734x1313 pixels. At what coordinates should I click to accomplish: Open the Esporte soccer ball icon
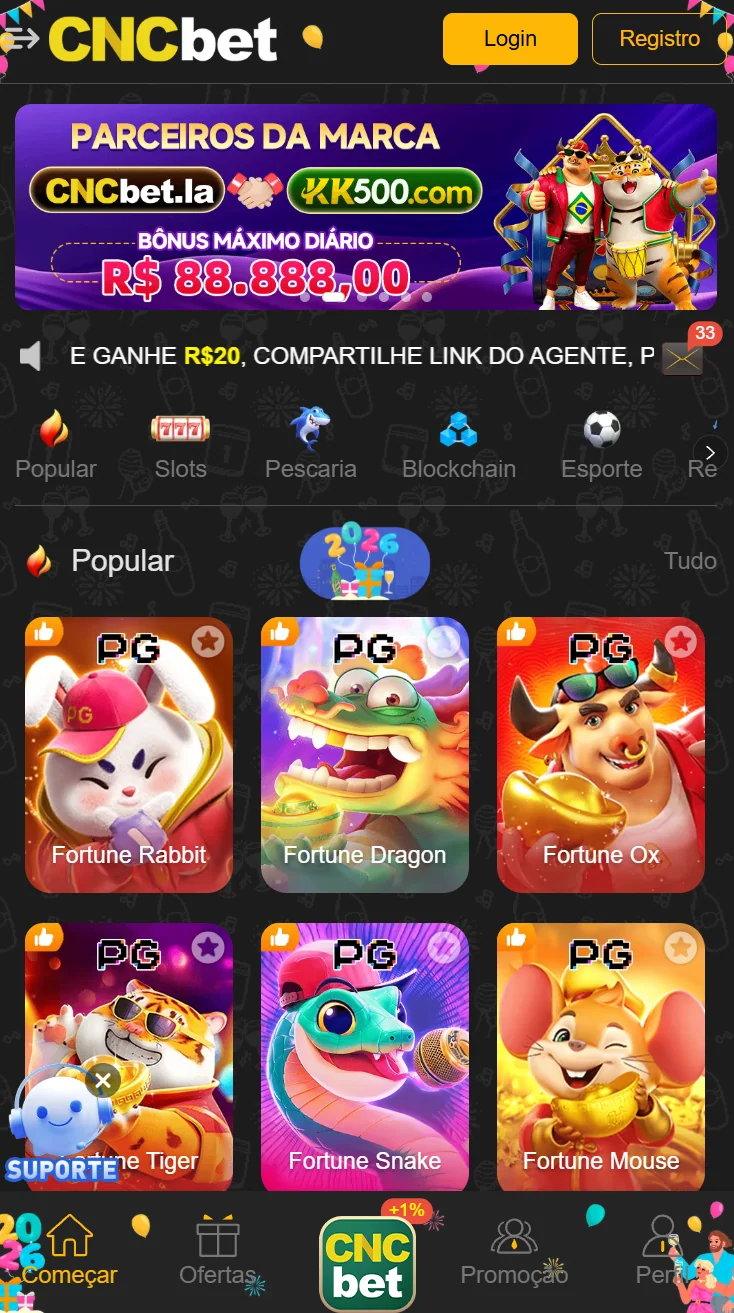[x=601, y=428]
